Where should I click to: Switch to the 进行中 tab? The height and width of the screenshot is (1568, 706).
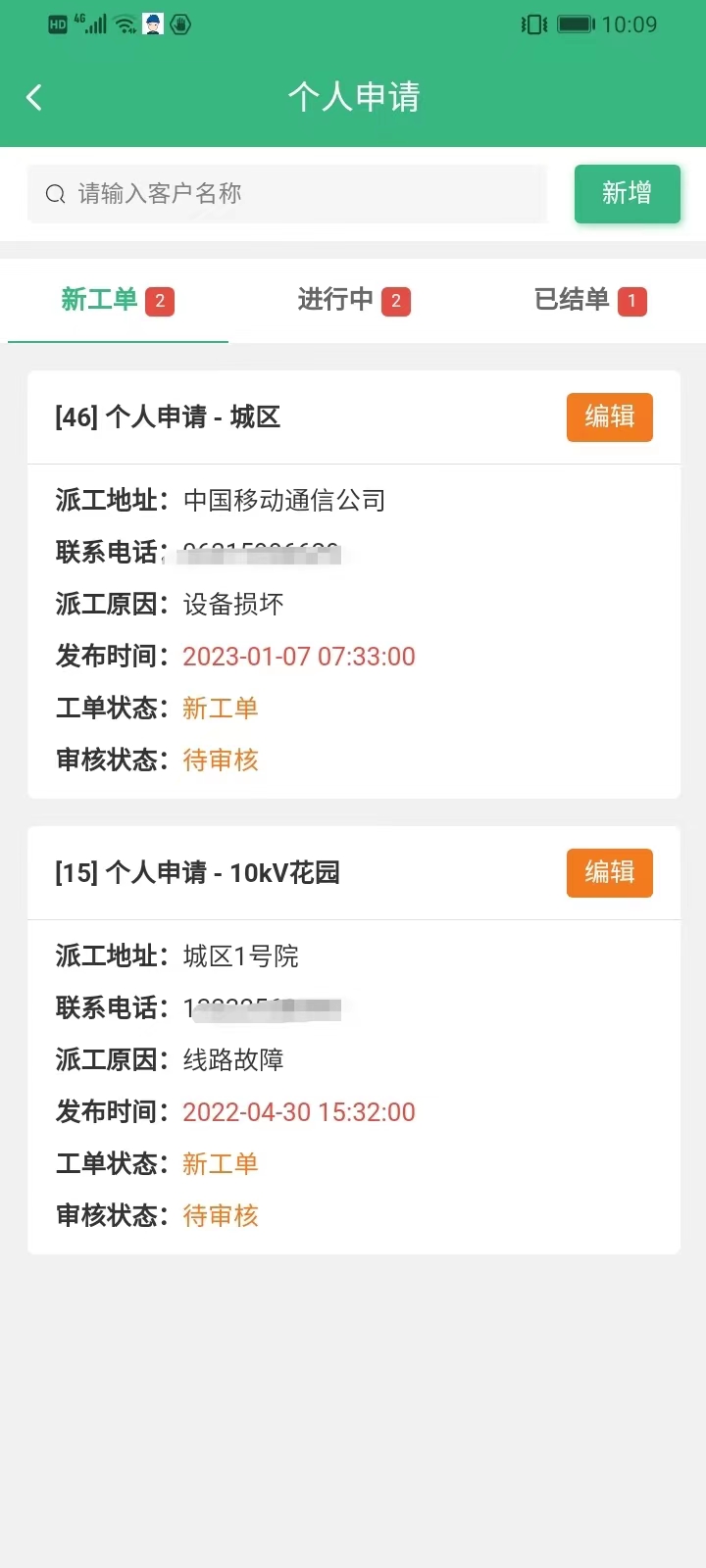click(353, 301)
